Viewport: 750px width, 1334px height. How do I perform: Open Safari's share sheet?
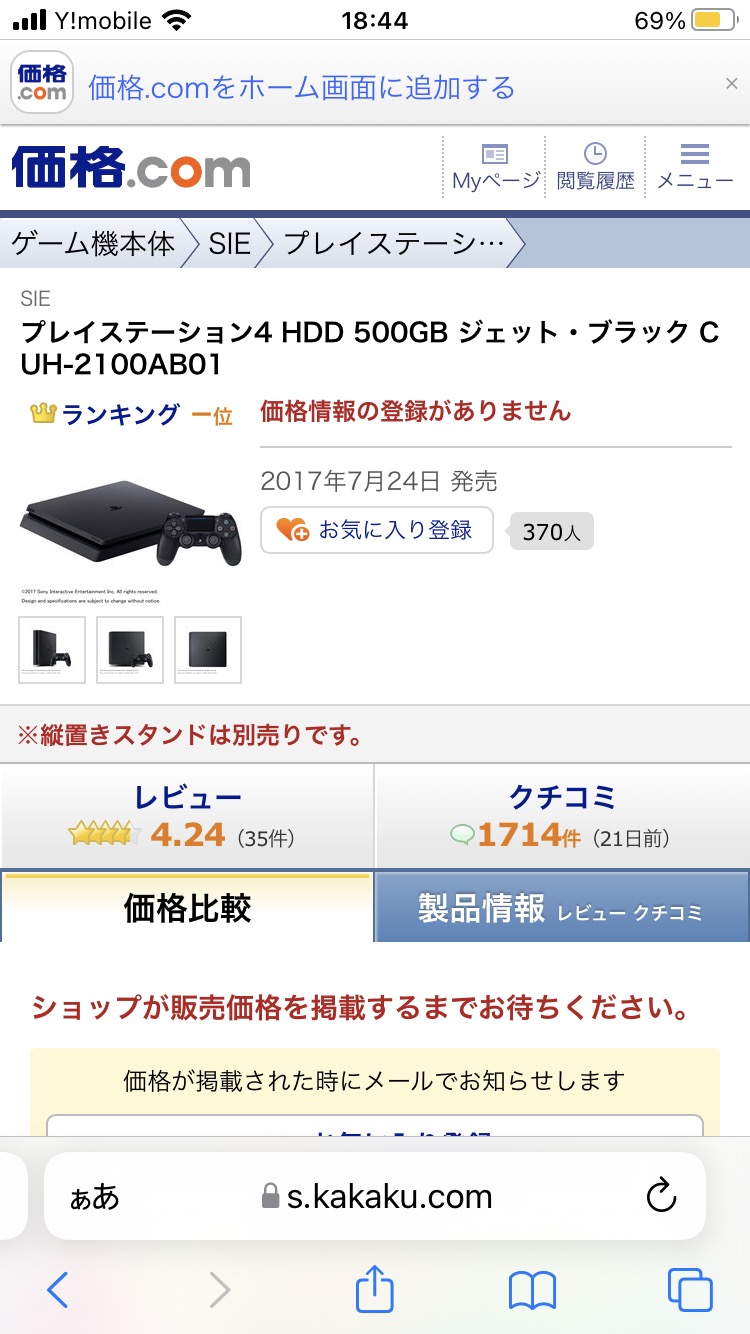coord(375,1289)
